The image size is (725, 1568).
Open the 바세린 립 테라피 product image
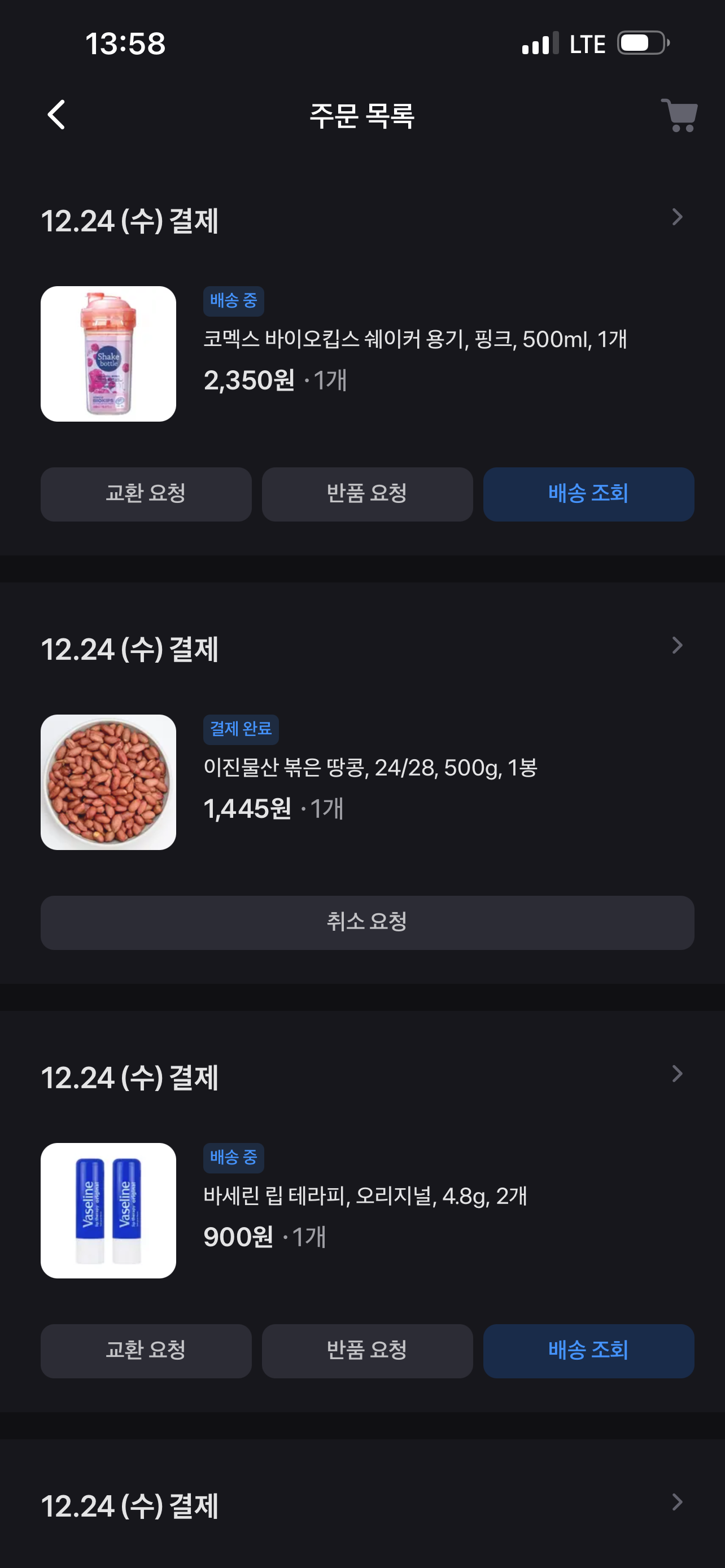pyautogui.click(x=108, y=1211)
